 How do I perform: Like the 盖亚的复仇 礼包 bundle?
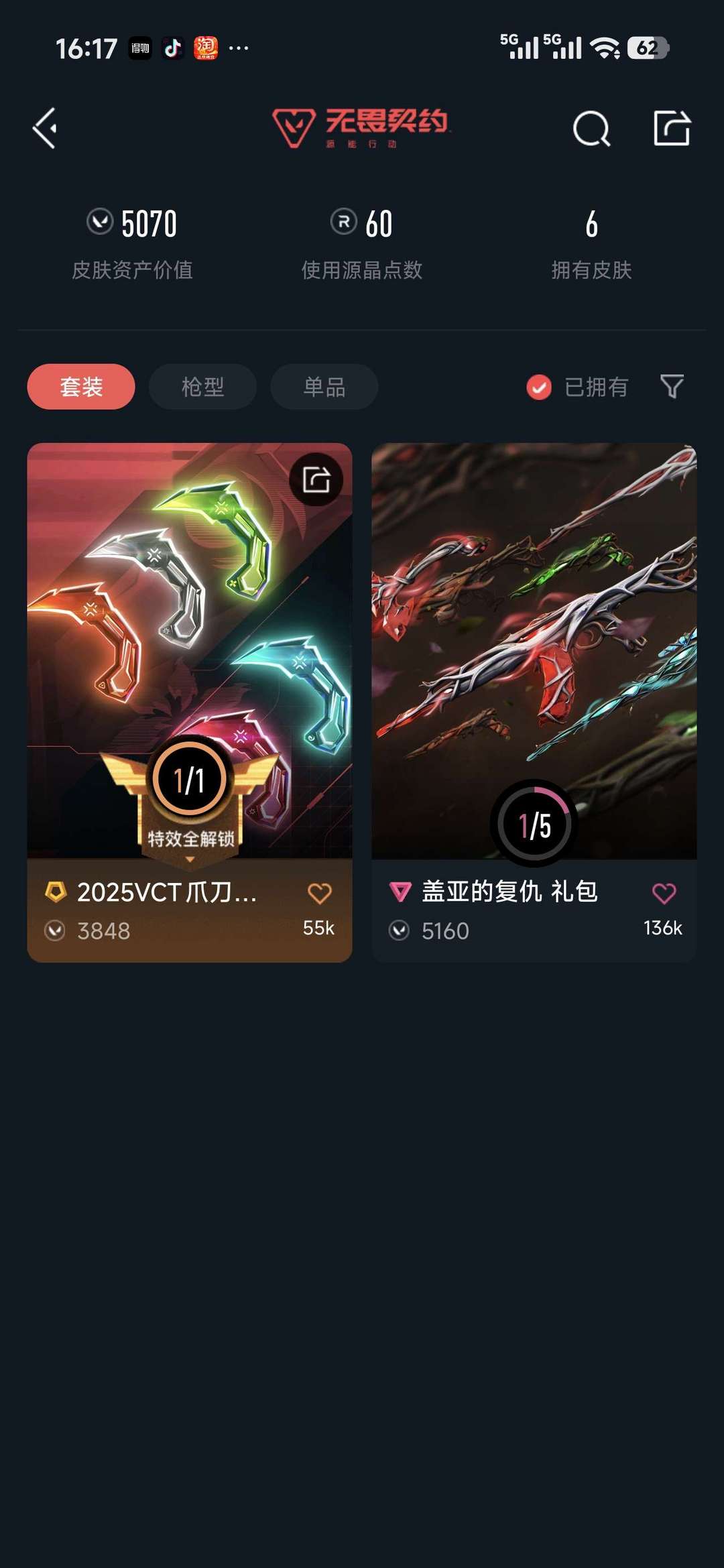tap(664, 894)
